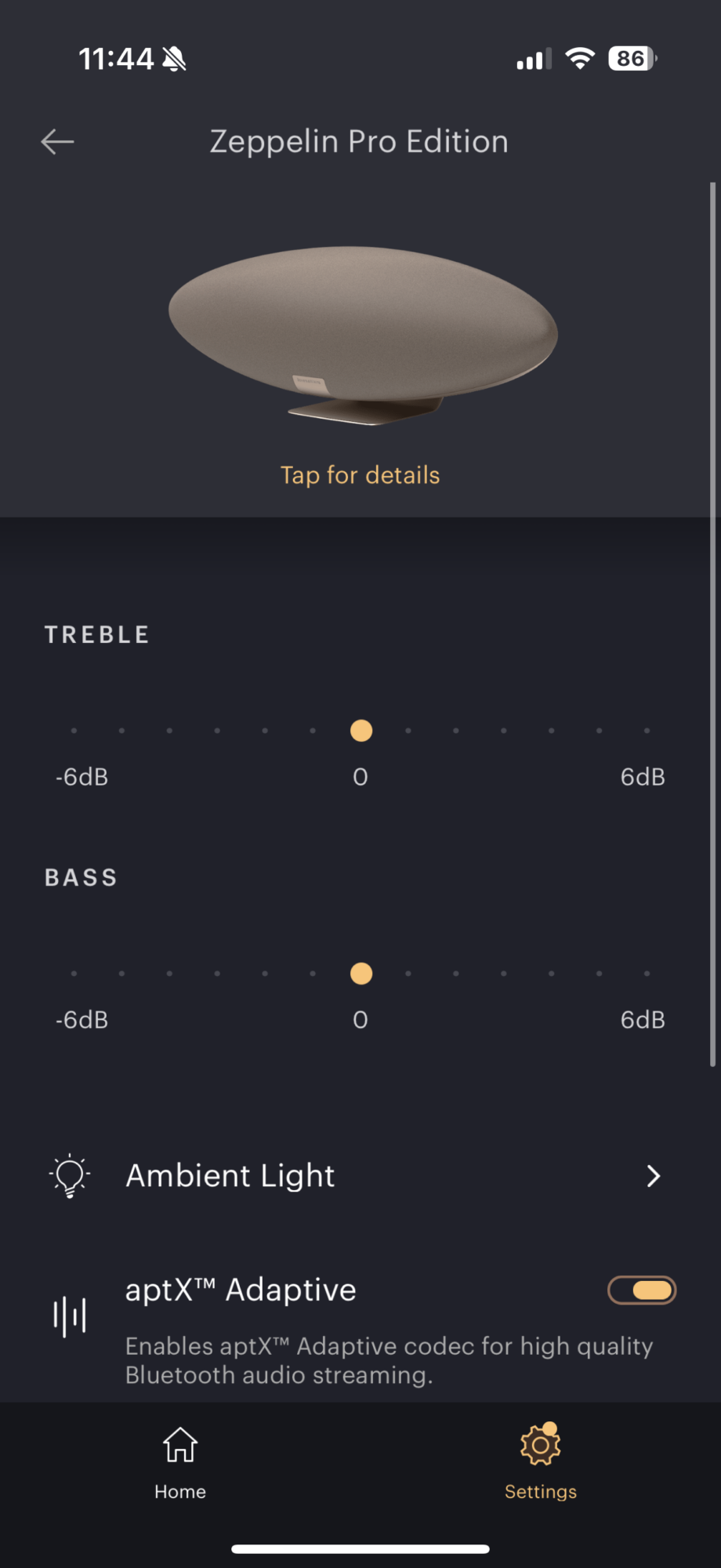The height and width of the screenshot is (1568, 721).
Task: Set treble to the maximum 6dB dot
Action: click(x=647, y=731)
